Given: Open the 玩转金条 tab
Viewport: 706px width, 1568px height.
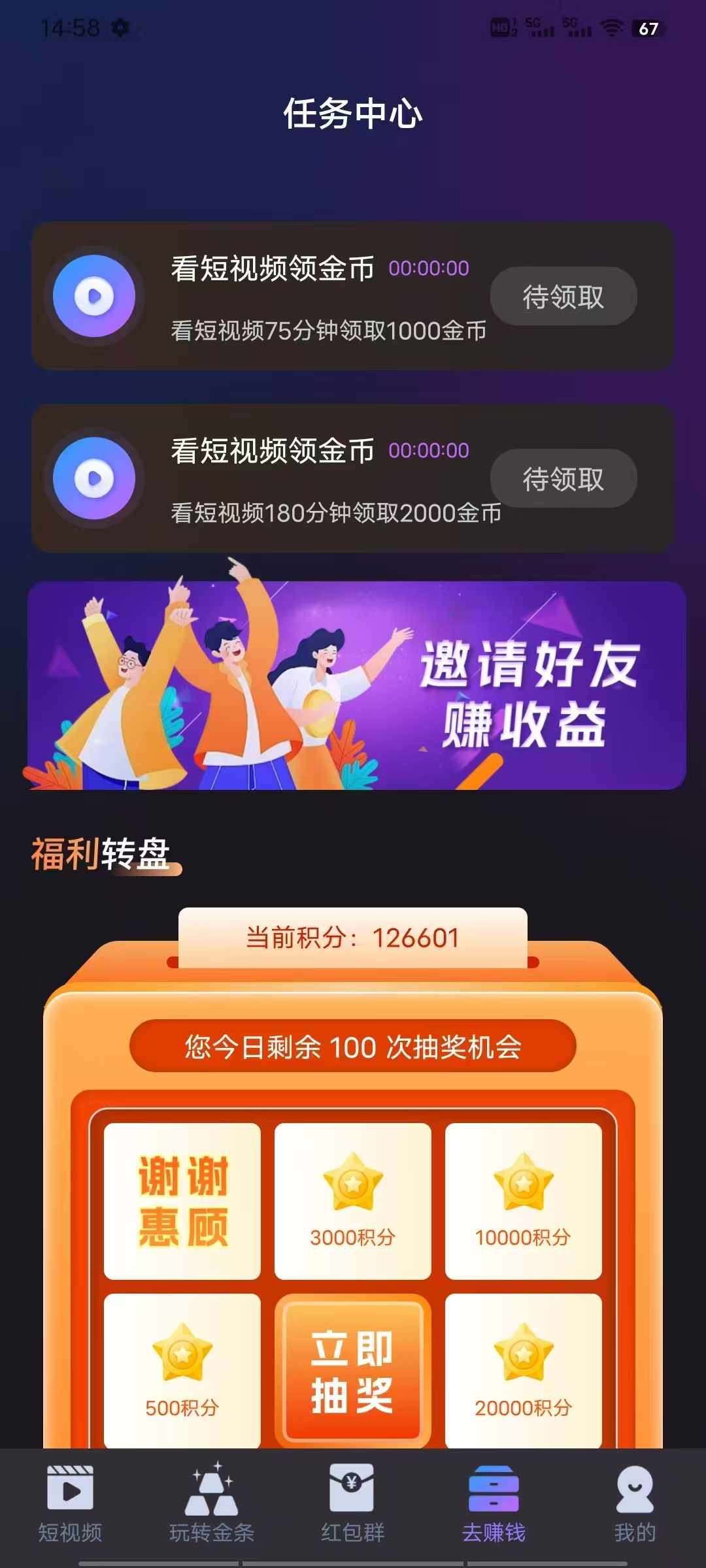Looking at the screenshot, I should pos(211,1503).
